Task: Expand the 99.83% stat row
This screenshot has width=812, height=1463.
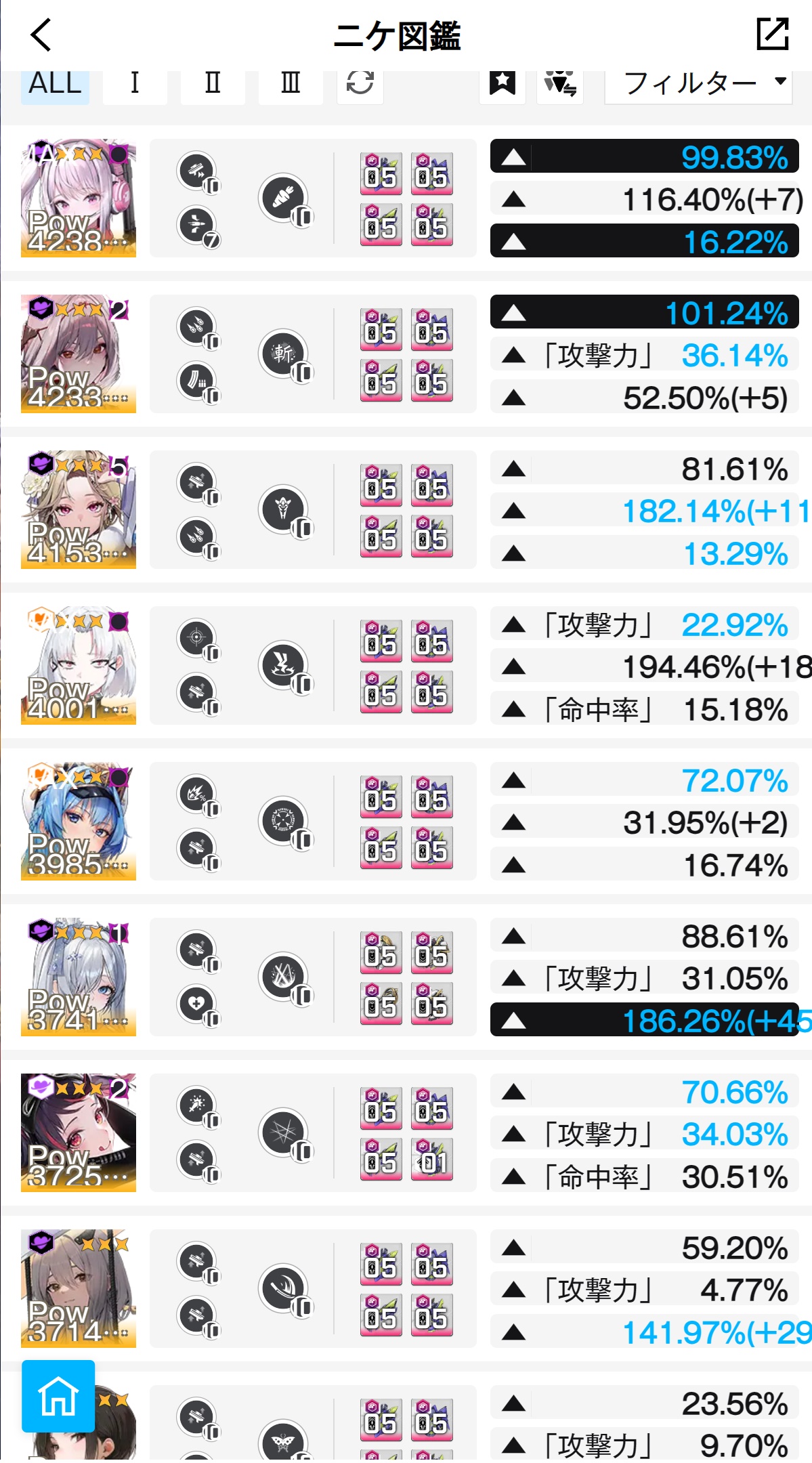Action: 644,157
